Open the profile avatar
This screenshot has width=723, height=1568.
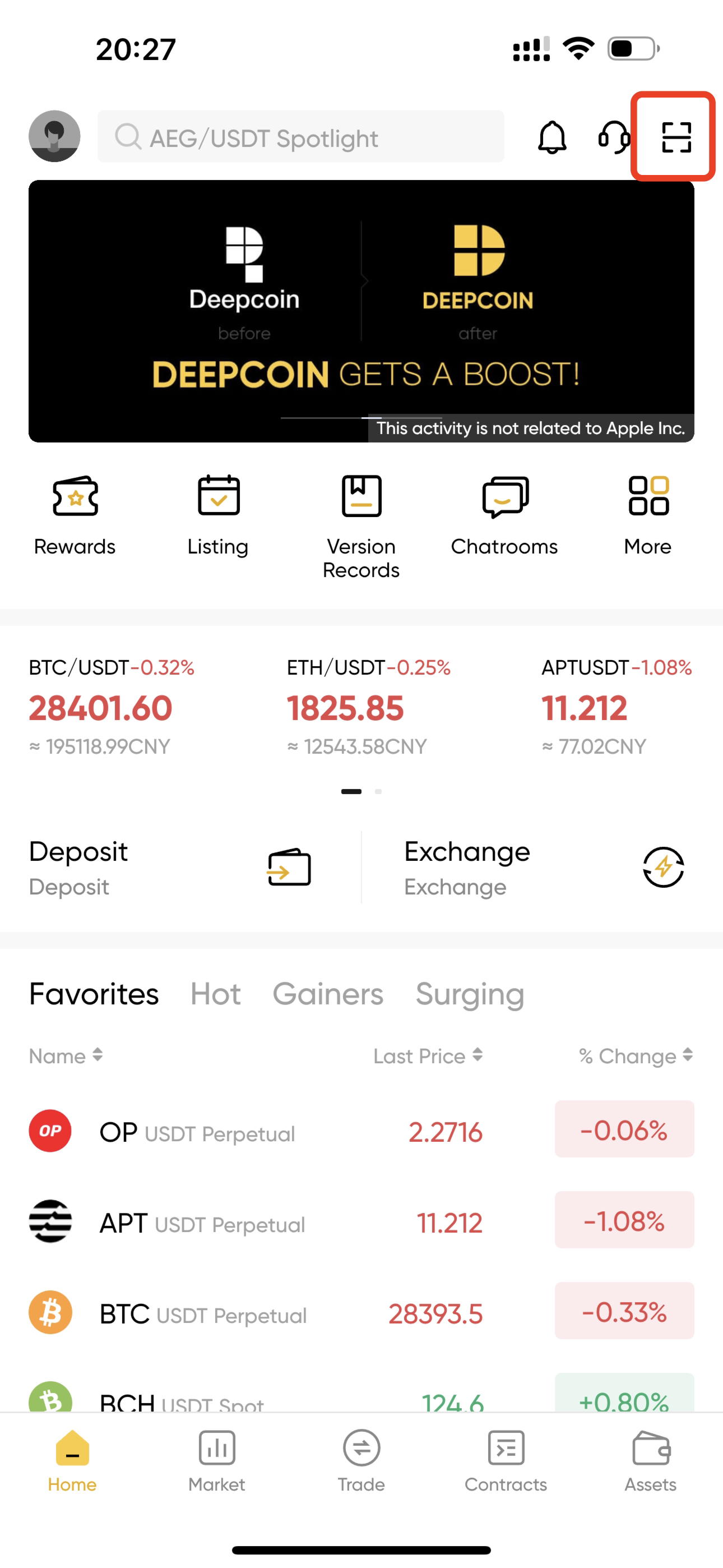(54, 136)
